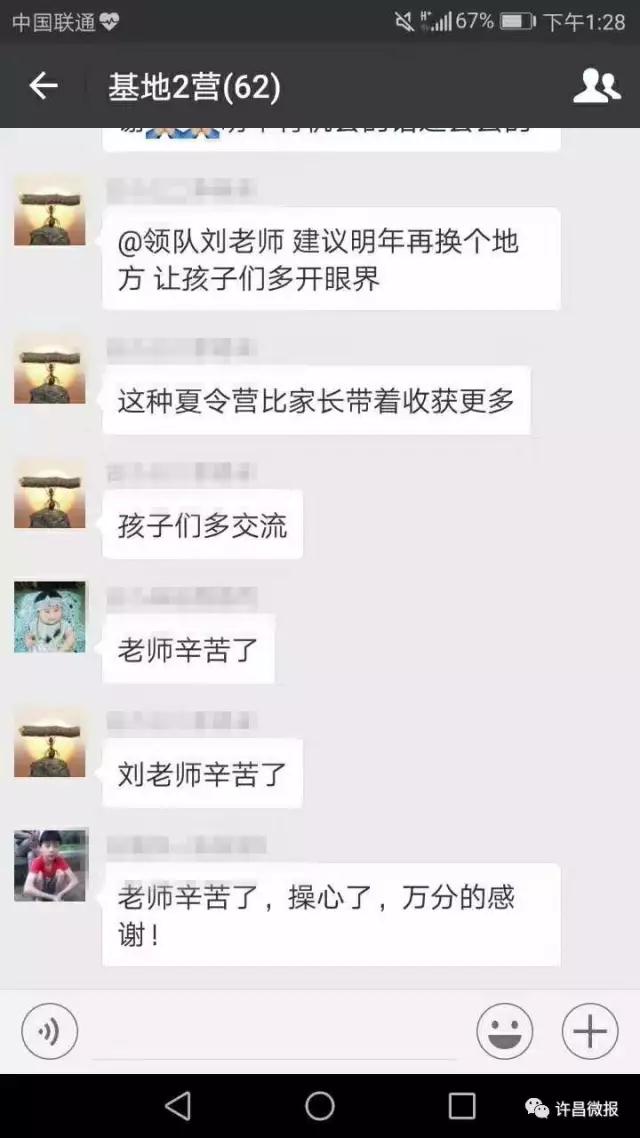The image size is (640, 1138).
Task: Open avatar beside 老师辛苦了，操心了 message
Action: 49,864
